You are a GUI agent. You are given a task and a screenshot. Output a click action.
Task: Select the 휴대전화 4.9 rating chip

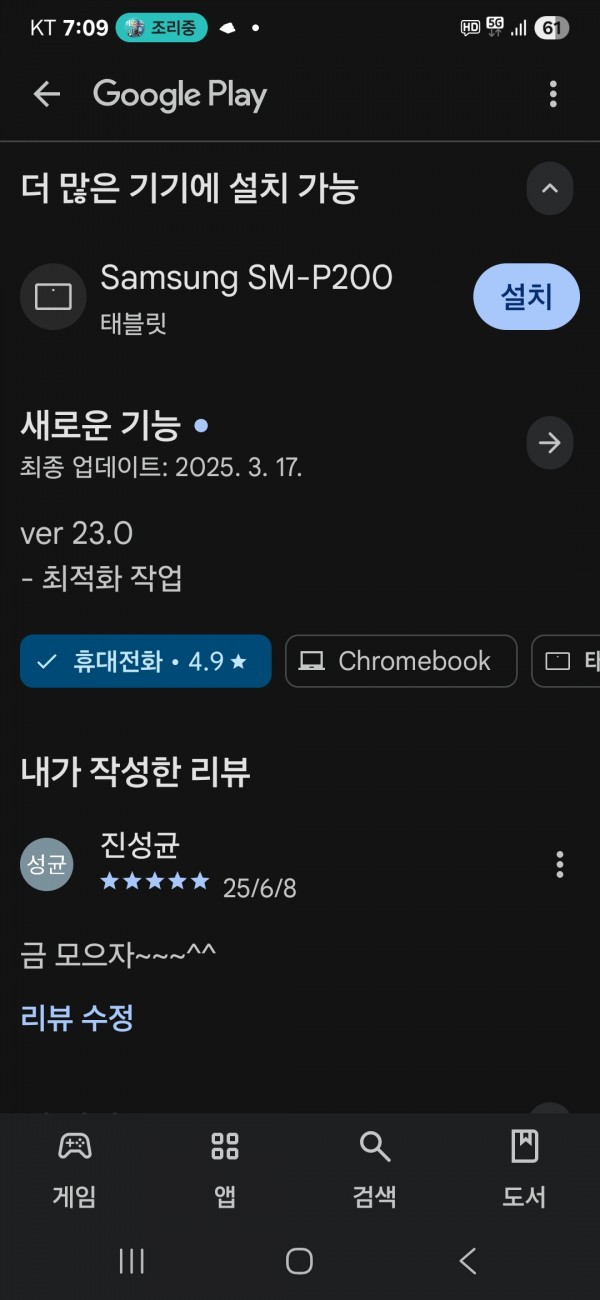[x=146, y=661]
